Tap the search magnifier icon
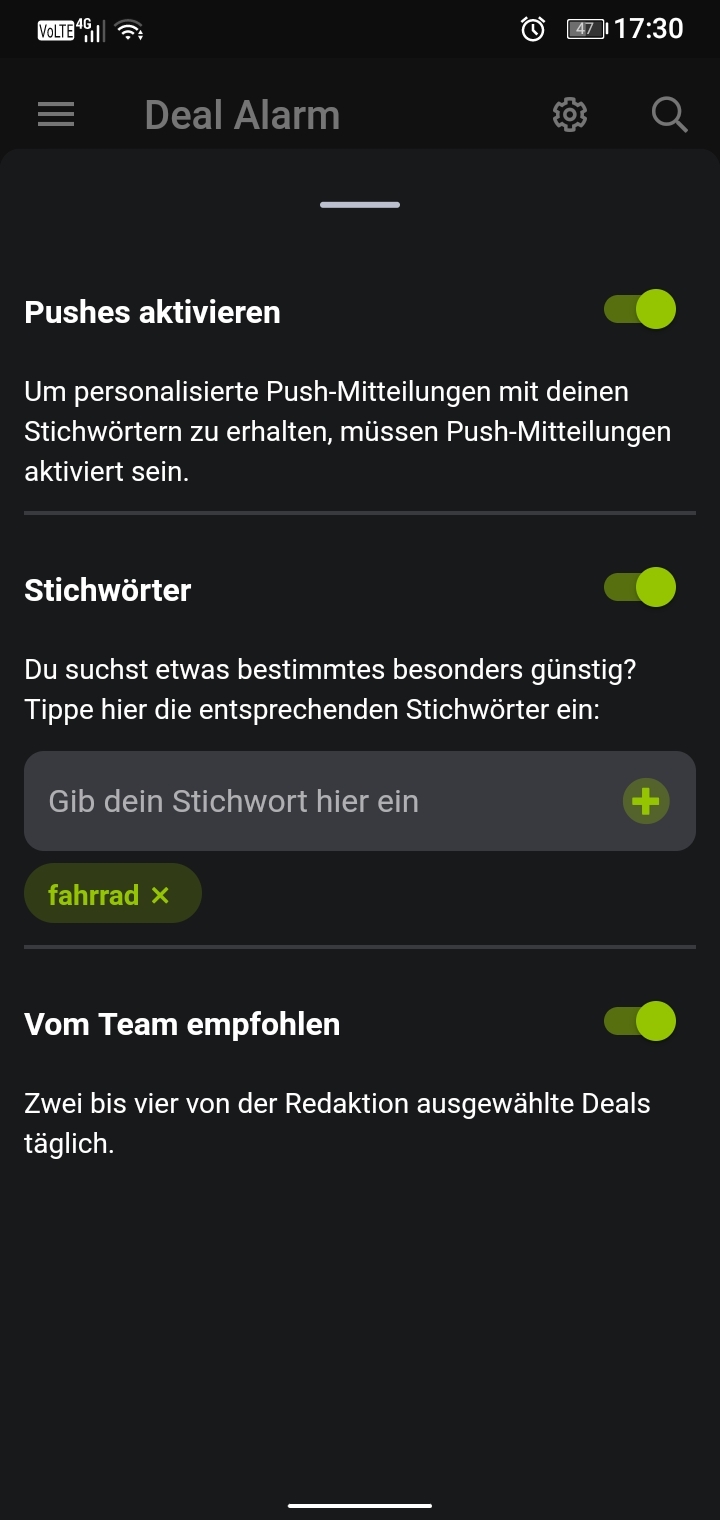720x1520 pixels. [669, 115]
